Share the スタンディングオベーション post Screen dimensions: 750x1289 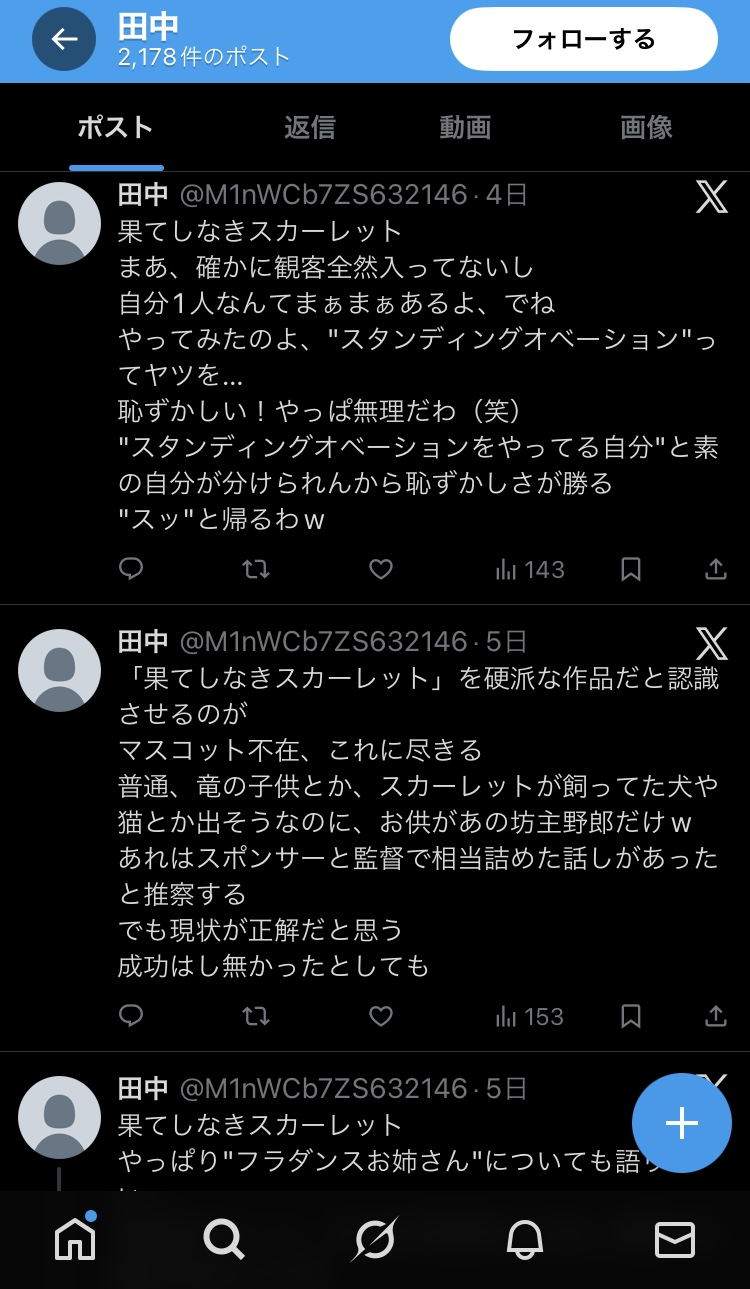716,569
